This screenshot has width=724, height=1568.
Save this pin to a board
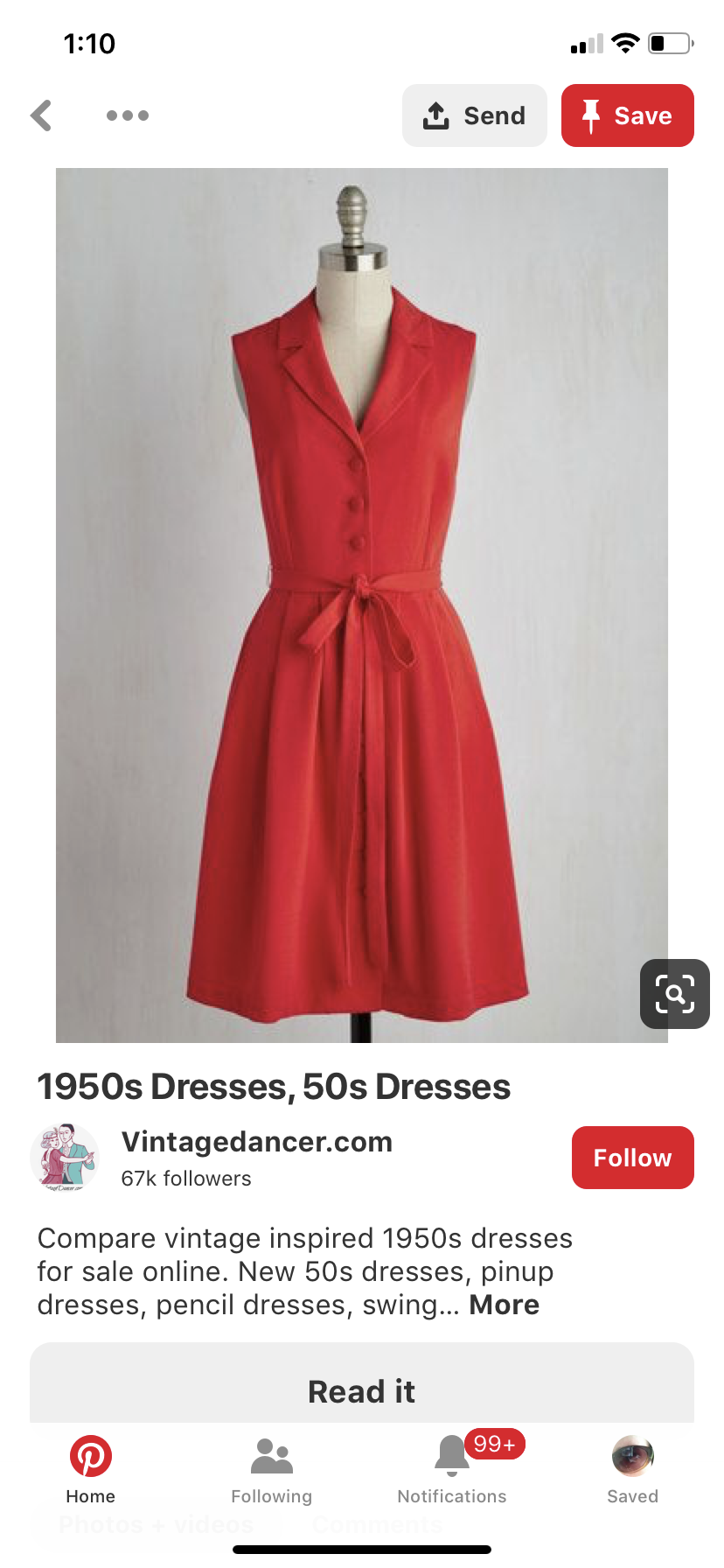click(x=627, y=115)
